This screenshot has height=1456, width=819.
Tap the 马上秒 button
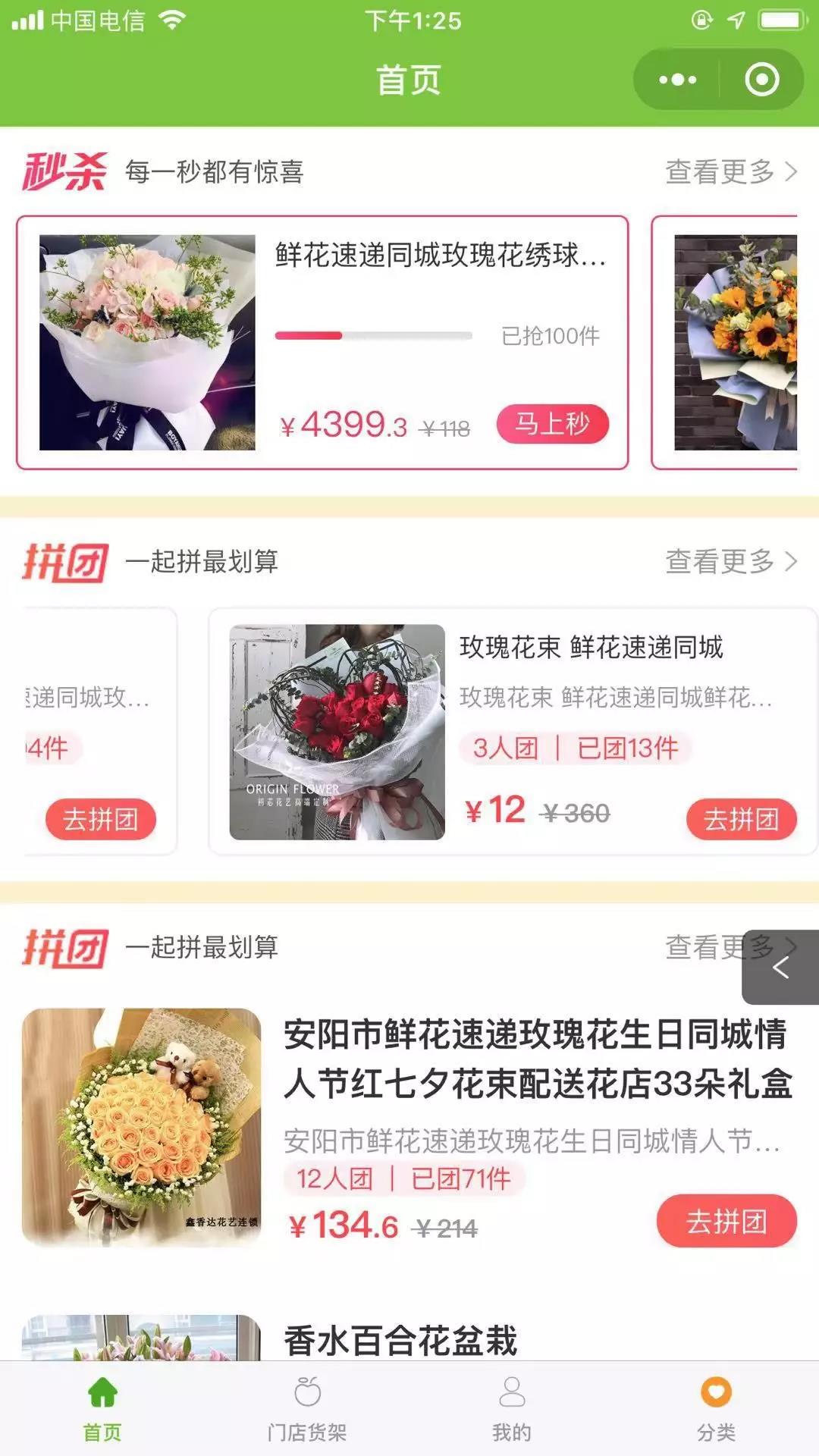point(552,424)
